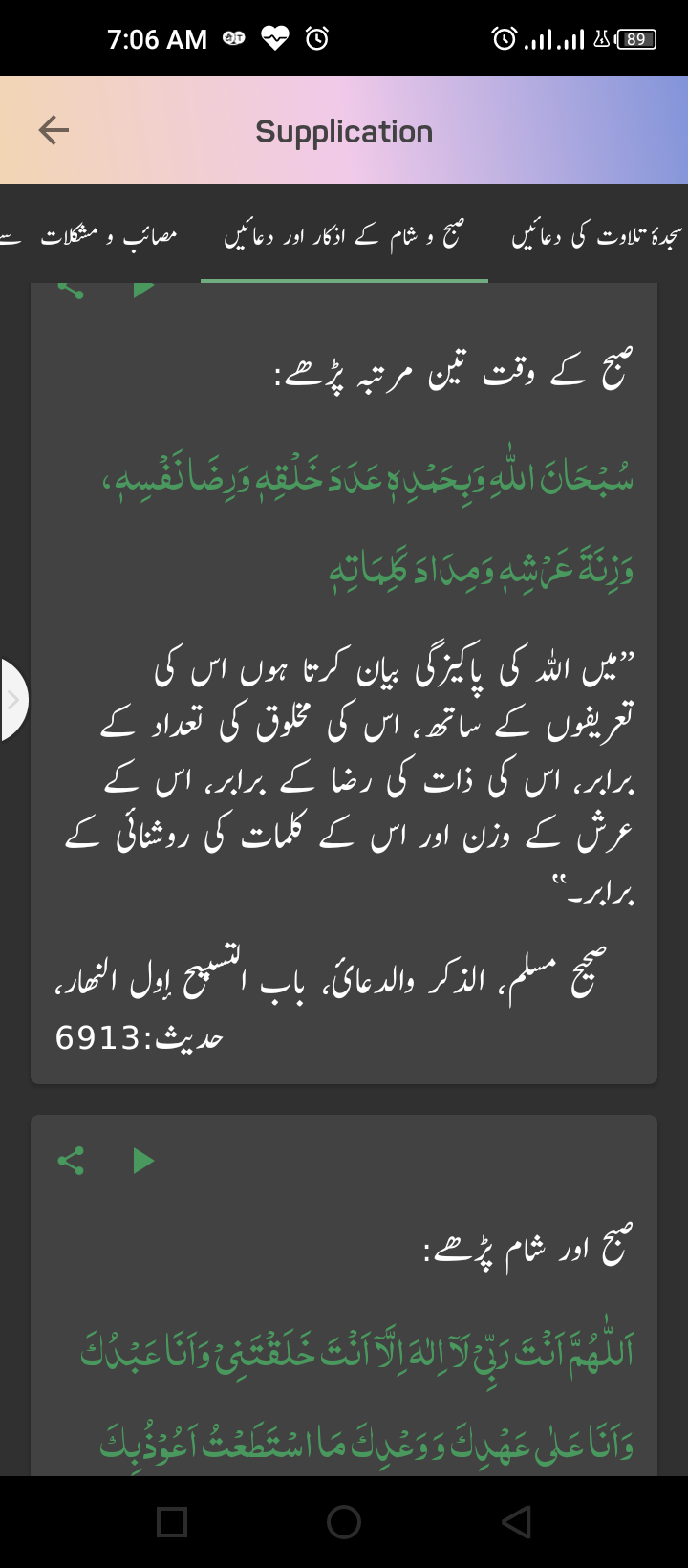Open the سجدۂ تلاوت کی دعائیں tab
Image resolution: width=688 pixels, height=1568 pixels.
598,236
